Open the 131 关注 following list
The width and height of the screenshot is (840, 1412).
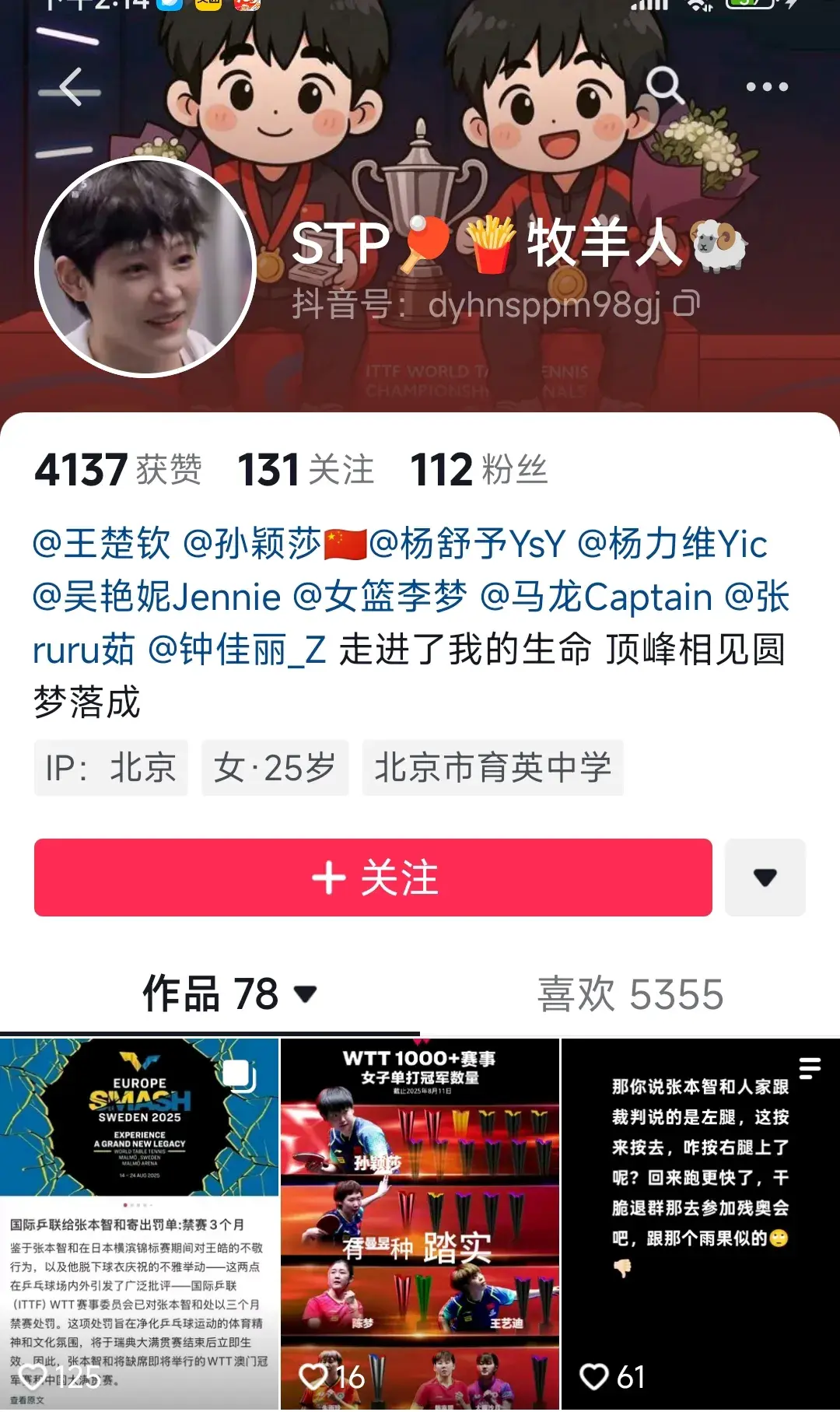[306, 470]
